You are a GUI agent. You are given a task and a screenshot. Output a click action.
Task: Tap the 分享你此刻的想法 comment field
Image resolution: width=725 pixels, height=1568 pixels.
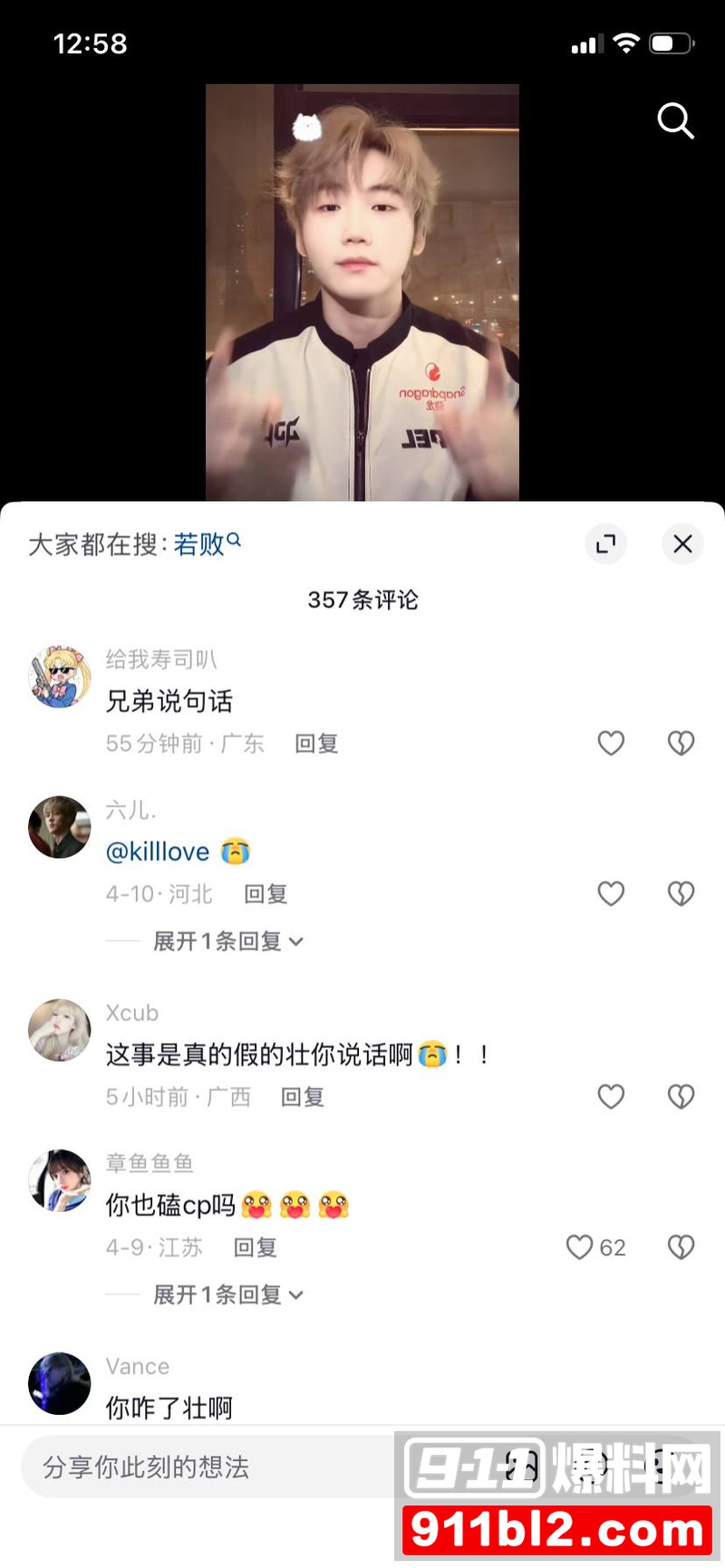point(208,1467)
